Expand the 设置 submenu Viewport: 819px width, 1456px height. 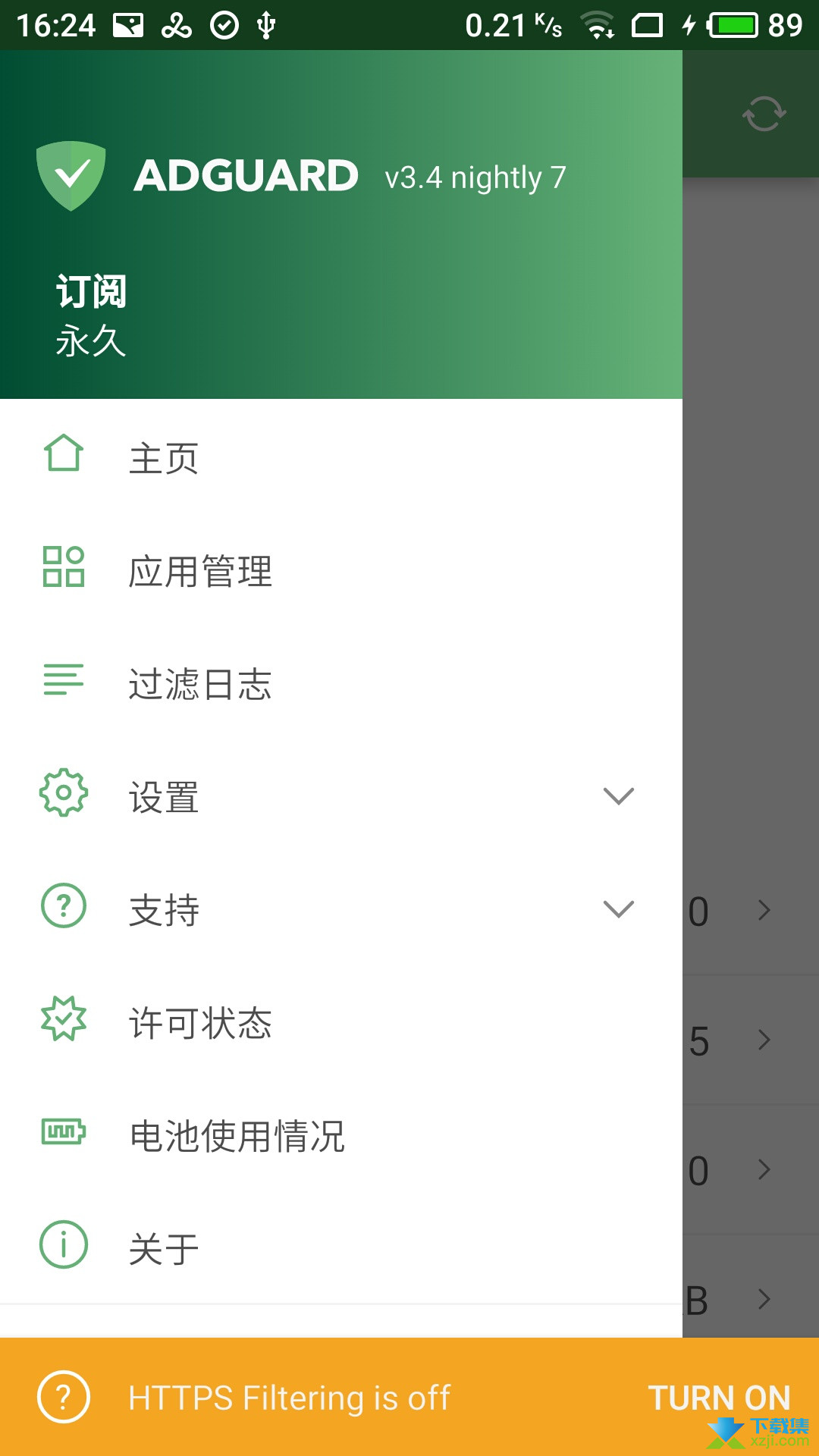click(341, 795)
